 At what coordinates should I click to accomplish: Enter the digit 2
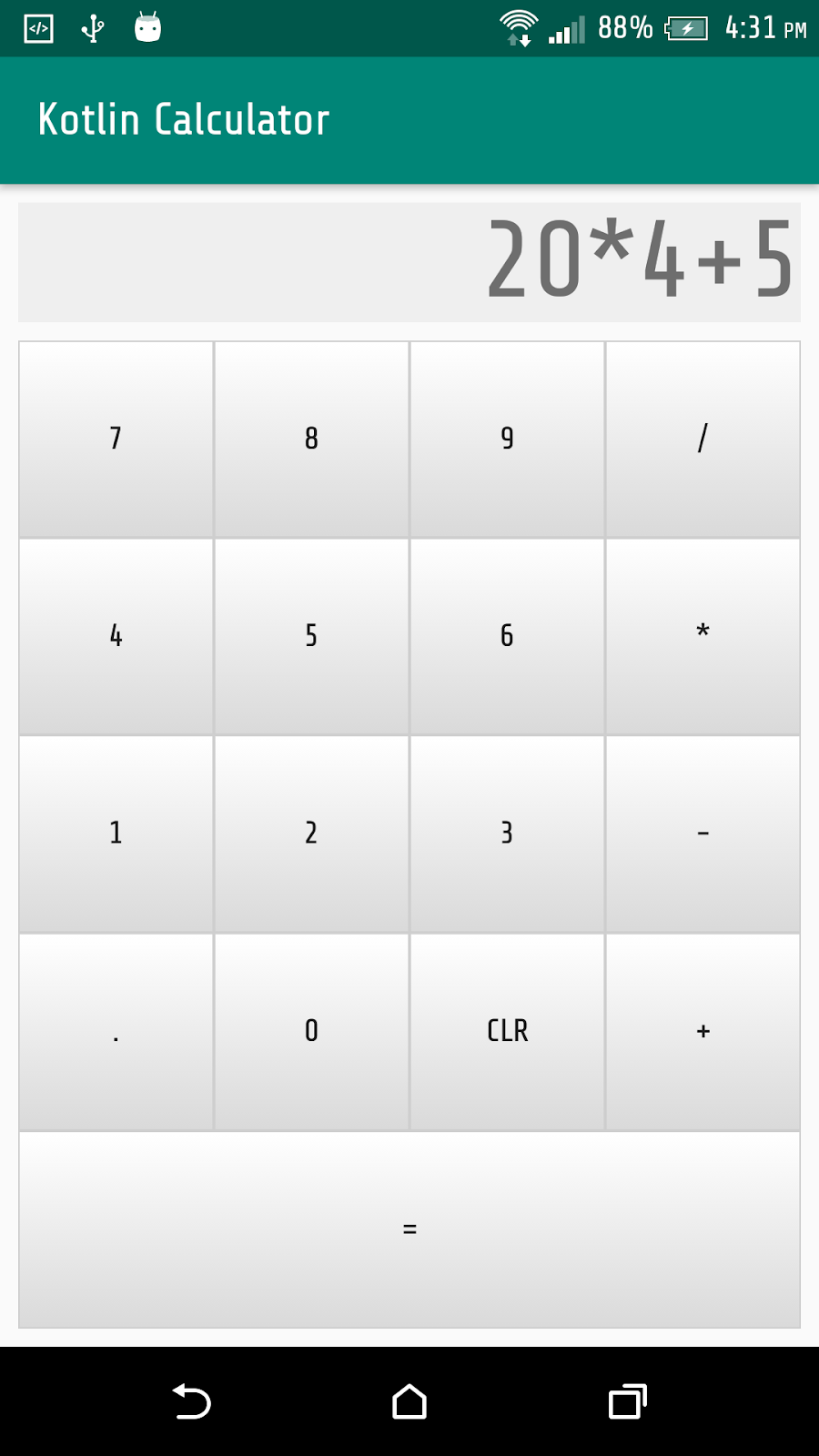coord(311,834)
